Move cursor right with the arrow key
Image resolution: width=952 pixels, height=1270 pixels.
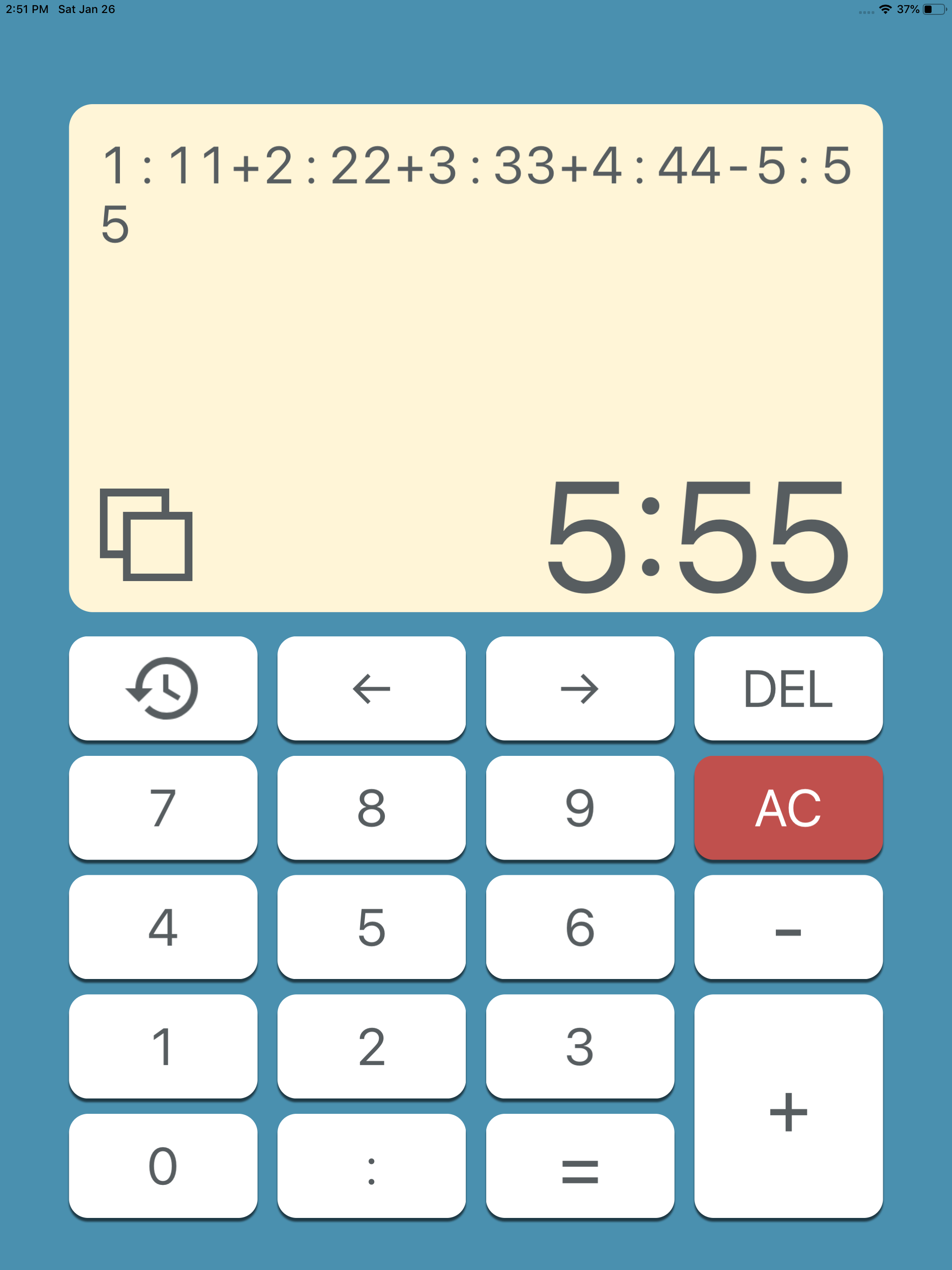(580, 689)
